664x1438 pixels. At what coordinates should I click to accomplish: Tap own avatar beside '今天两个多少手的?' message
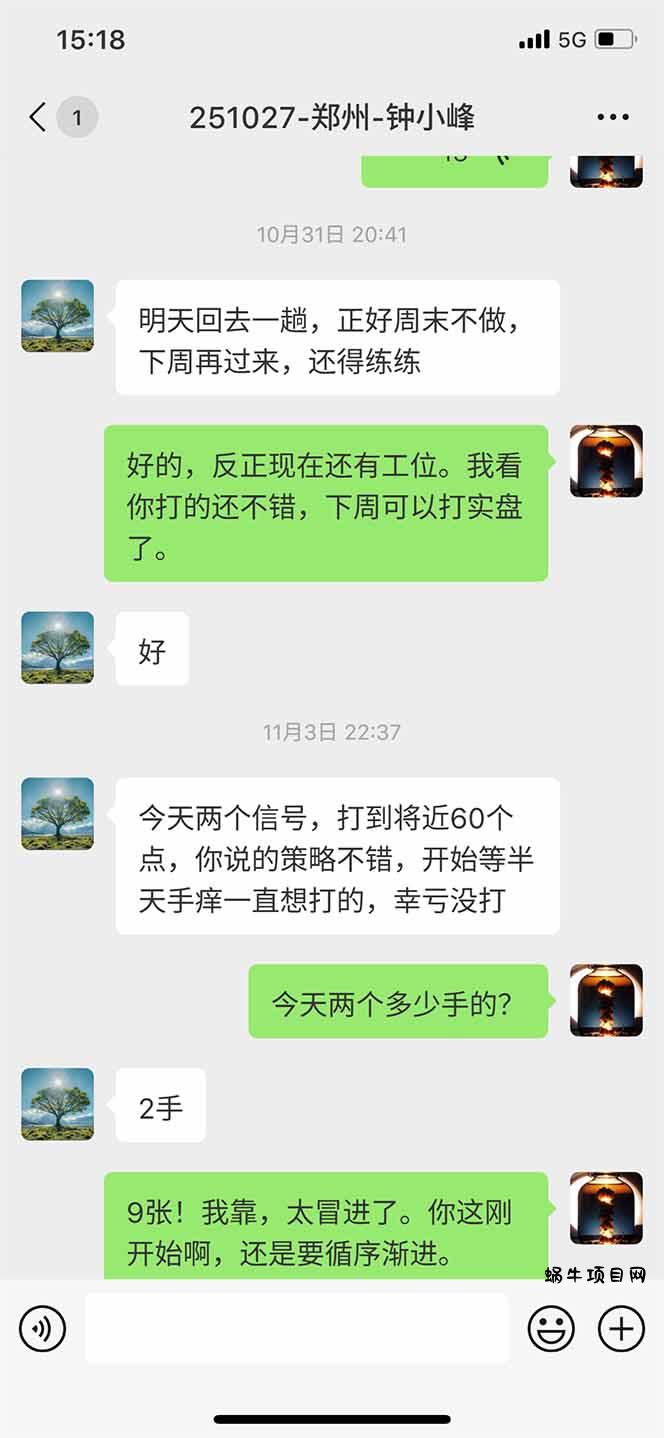[606, 1000]
